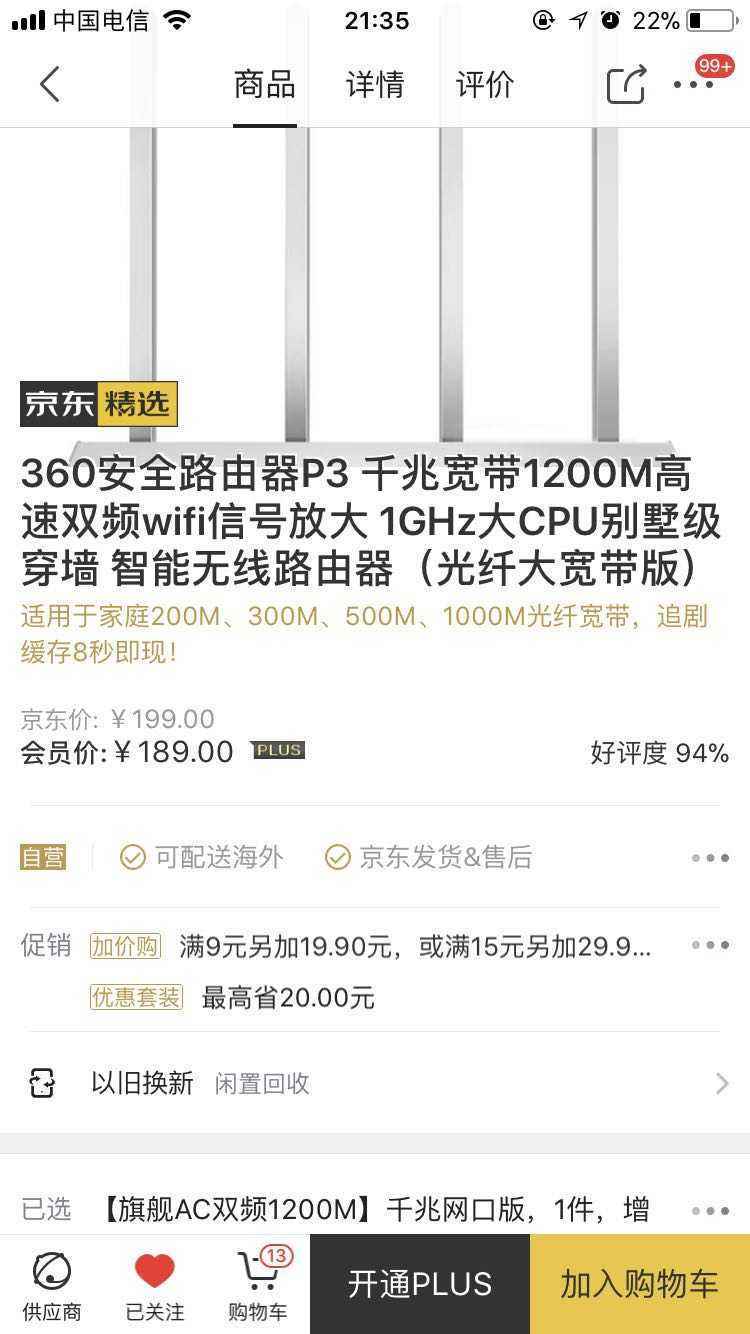Switch to the 详情 tab
The width and height of the screenshot is (750, 1334).
[375, 85]
